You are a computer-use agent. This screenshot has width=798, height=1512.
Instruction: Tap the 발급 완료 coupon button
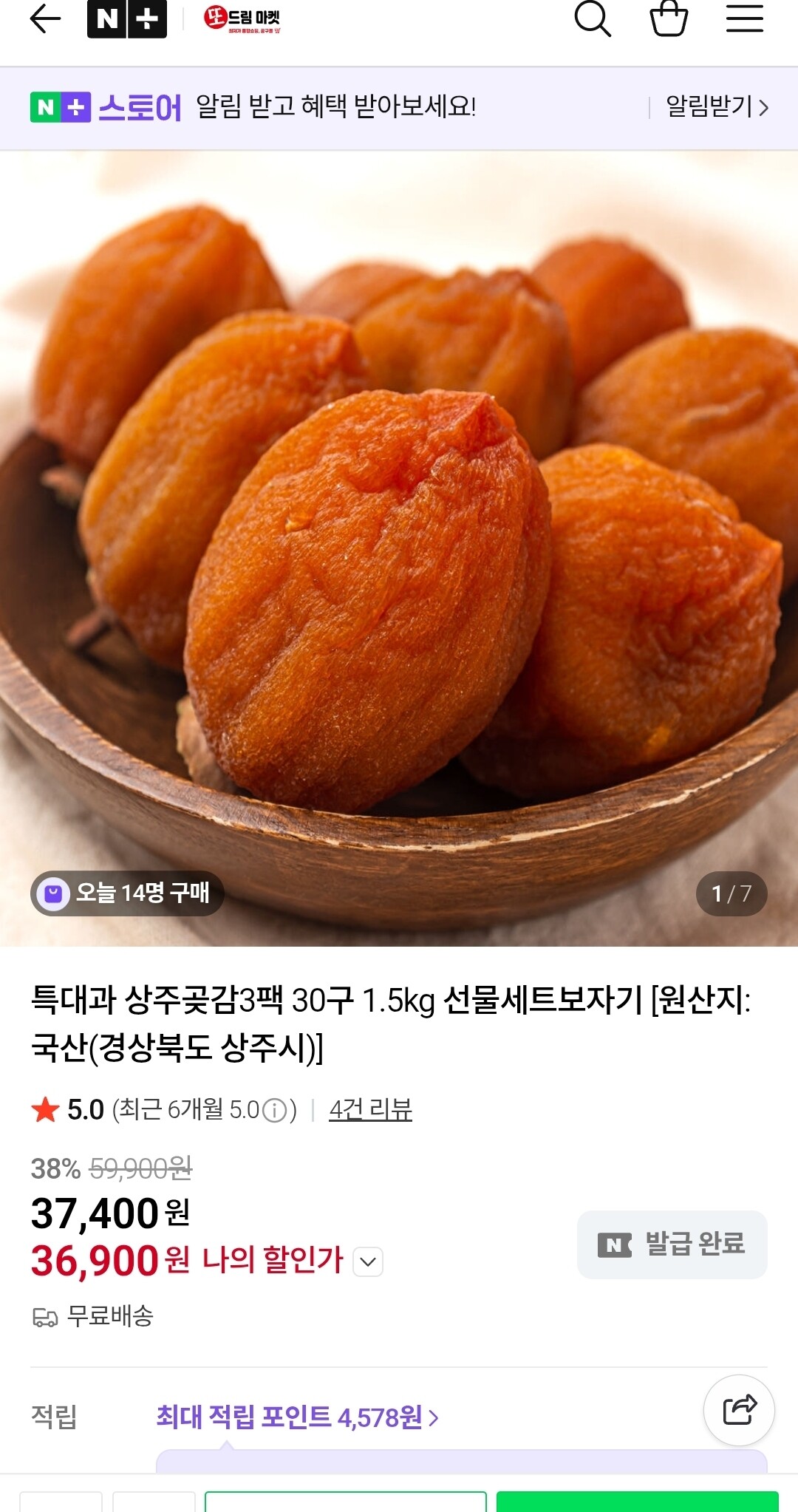(x=672, y=1244)
